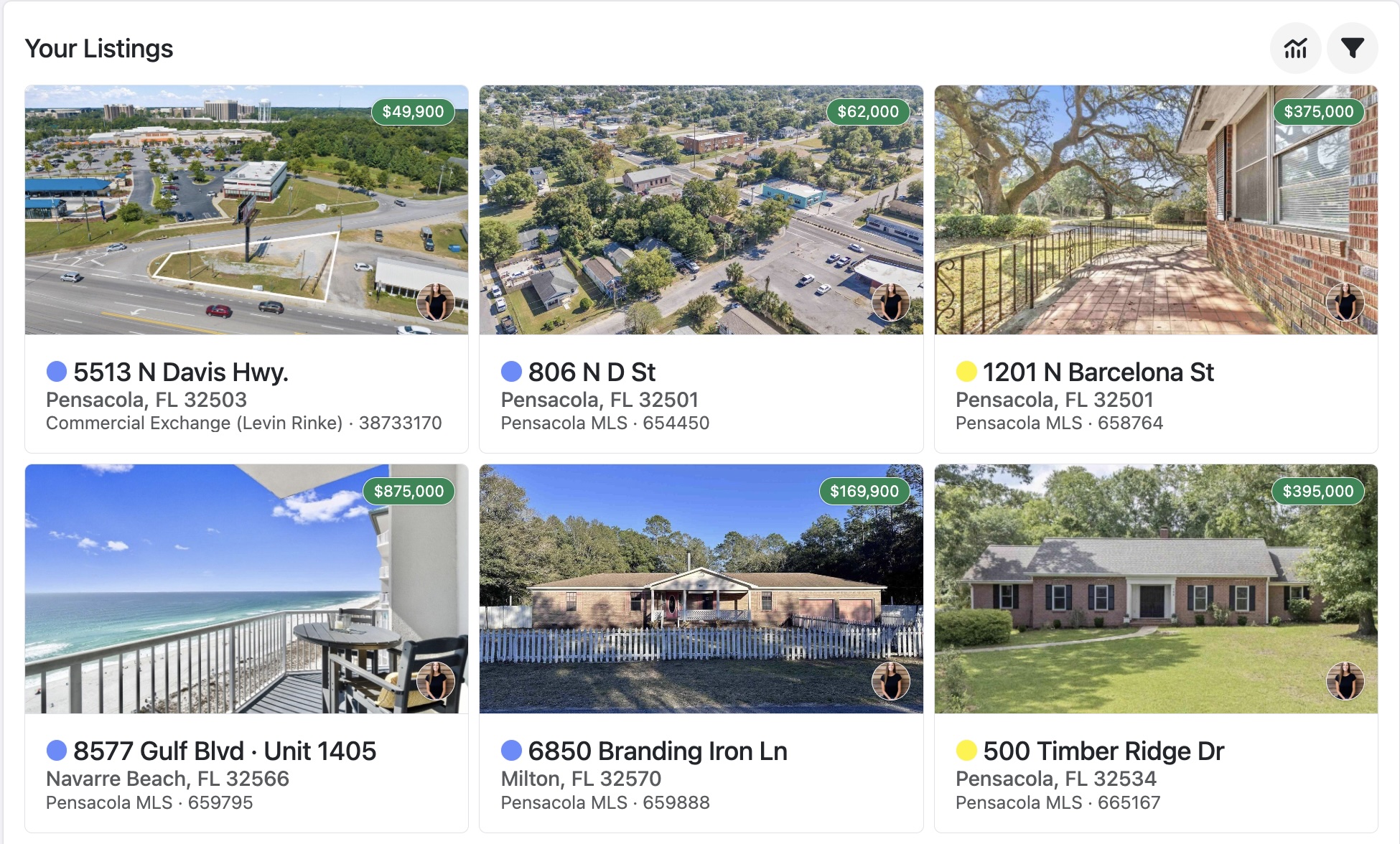Open the listings analytics chart icon
The image size is (1400, 844).
point(1295,49)
